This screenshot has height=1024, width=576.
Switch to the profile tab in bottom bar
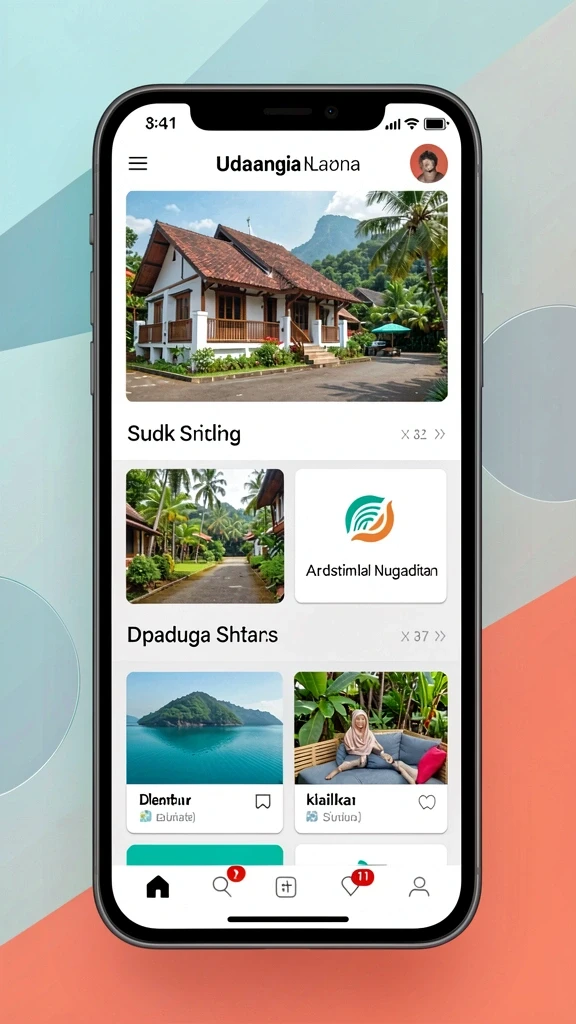tap(419, 887)
